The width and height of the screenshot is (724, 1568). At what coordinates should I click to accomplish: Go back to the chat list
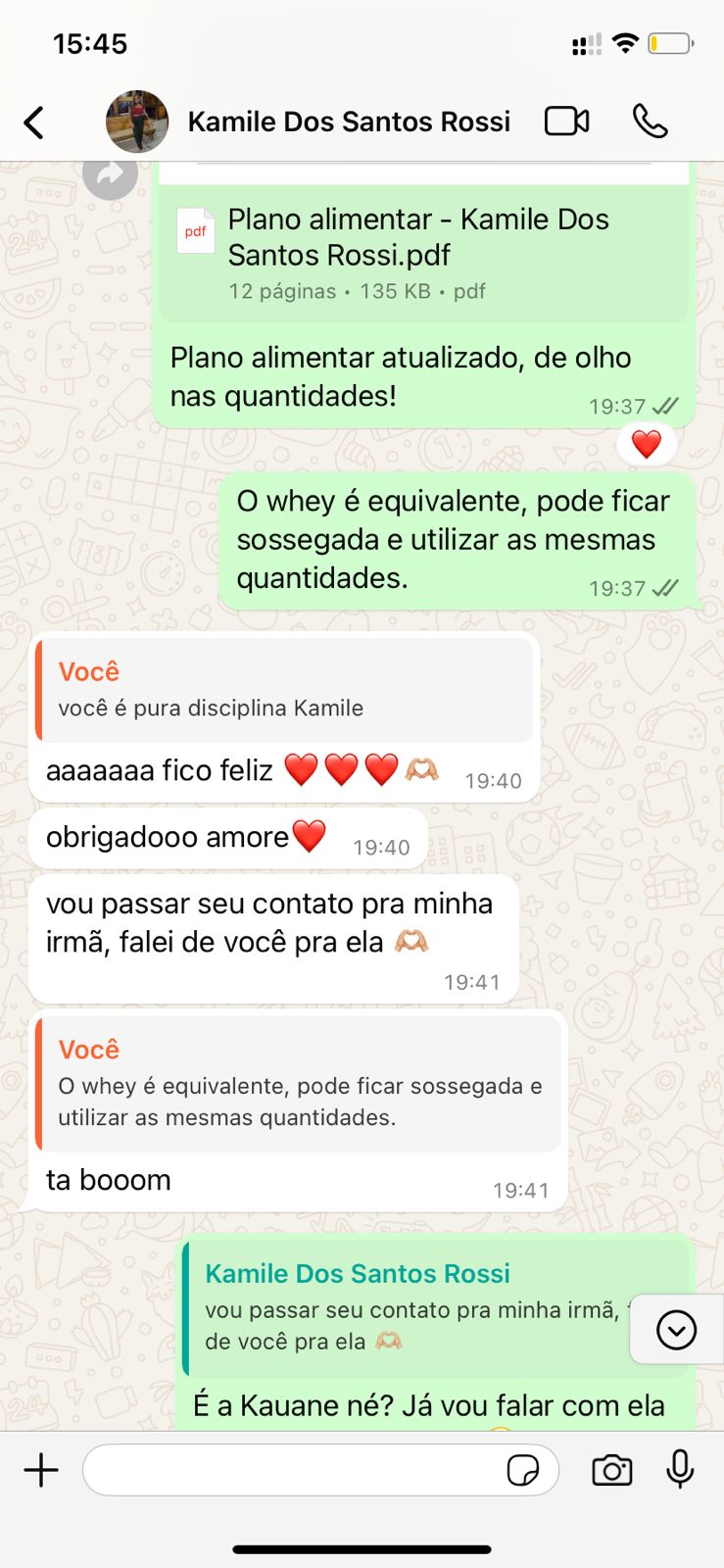click(34, 122)
